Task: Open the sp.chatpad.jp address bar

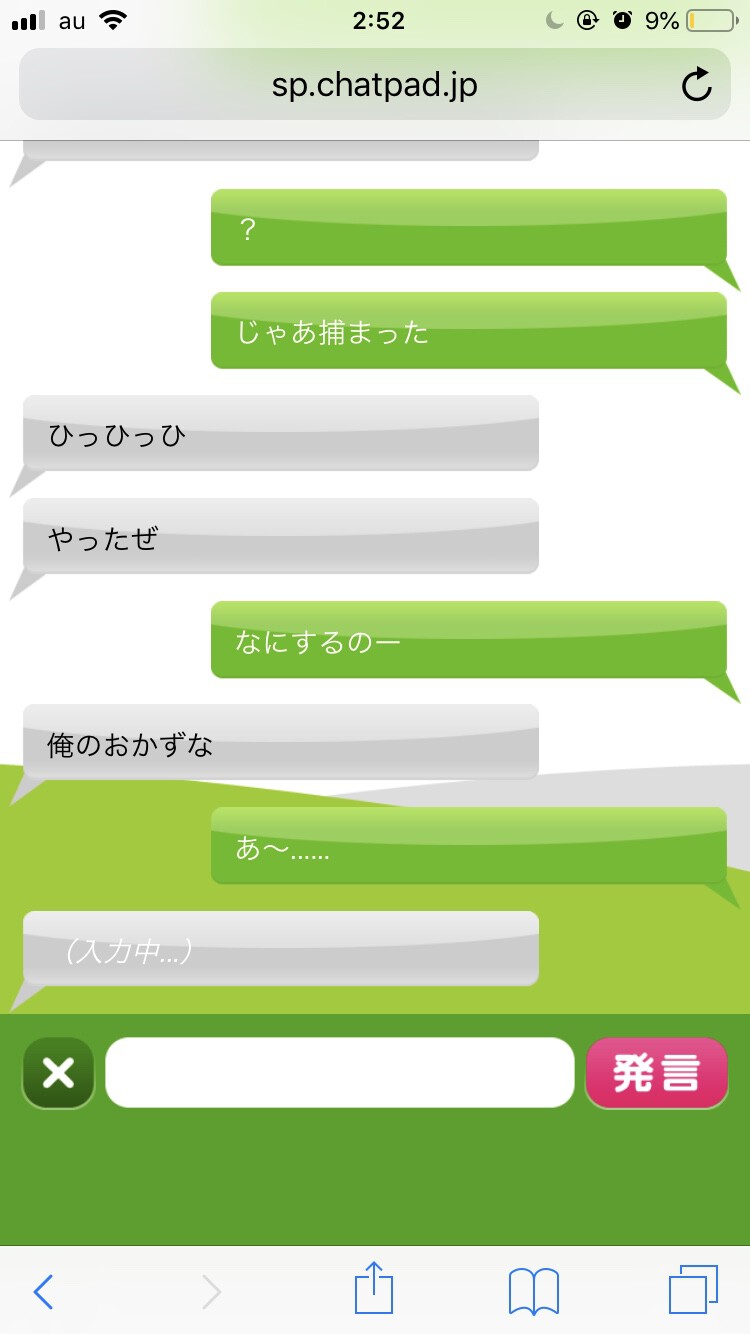Action: pyautogui.click(x=374, y=85)
